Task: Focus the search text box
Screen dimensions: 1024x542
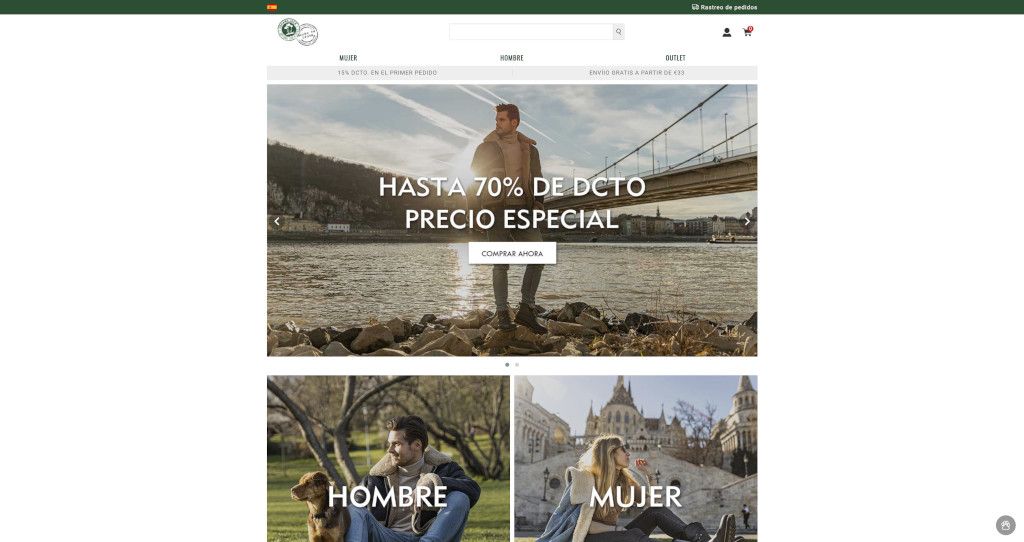Action: click(x=530, y=32)
